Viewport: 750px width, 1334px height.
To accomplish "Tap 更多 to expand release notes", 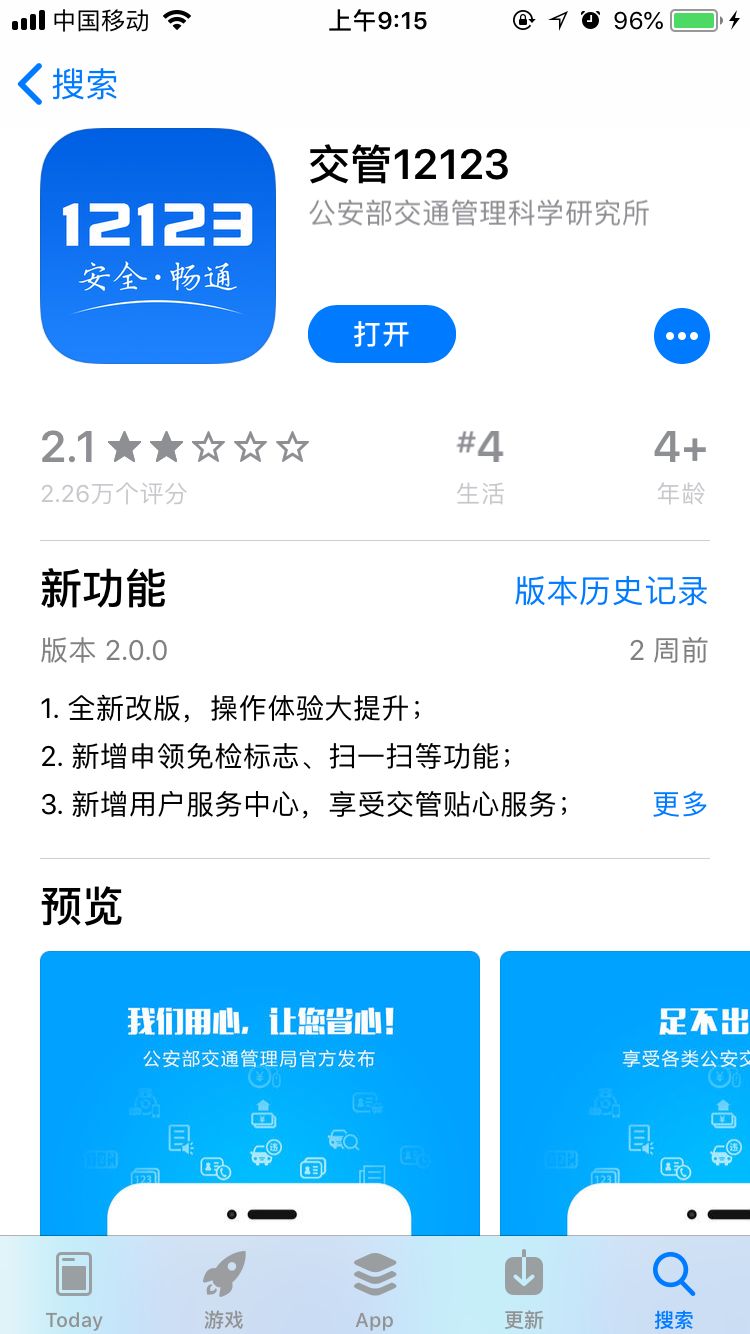I will click(x=679, y=803).
